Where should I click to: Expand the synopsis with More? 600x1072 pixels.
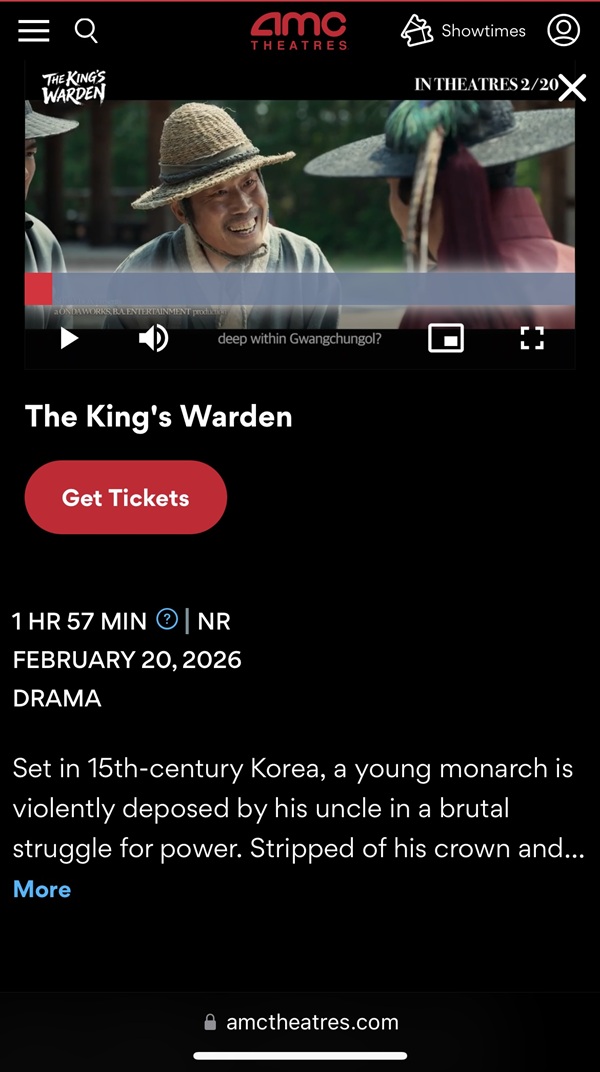42,889
